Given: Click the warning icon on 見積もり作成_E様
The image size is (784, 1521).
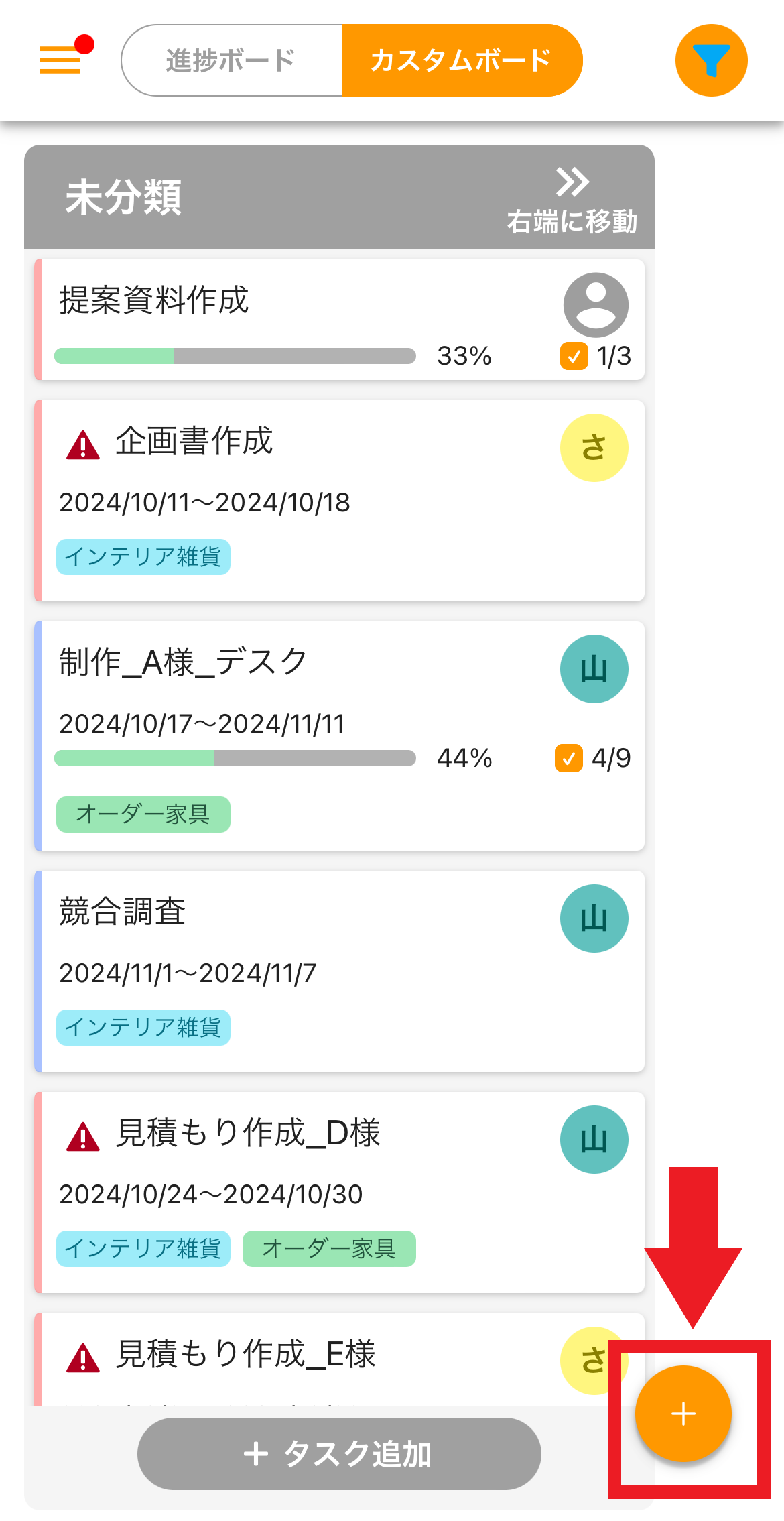Looking at the screenshot, I should tap(82, 1356).
